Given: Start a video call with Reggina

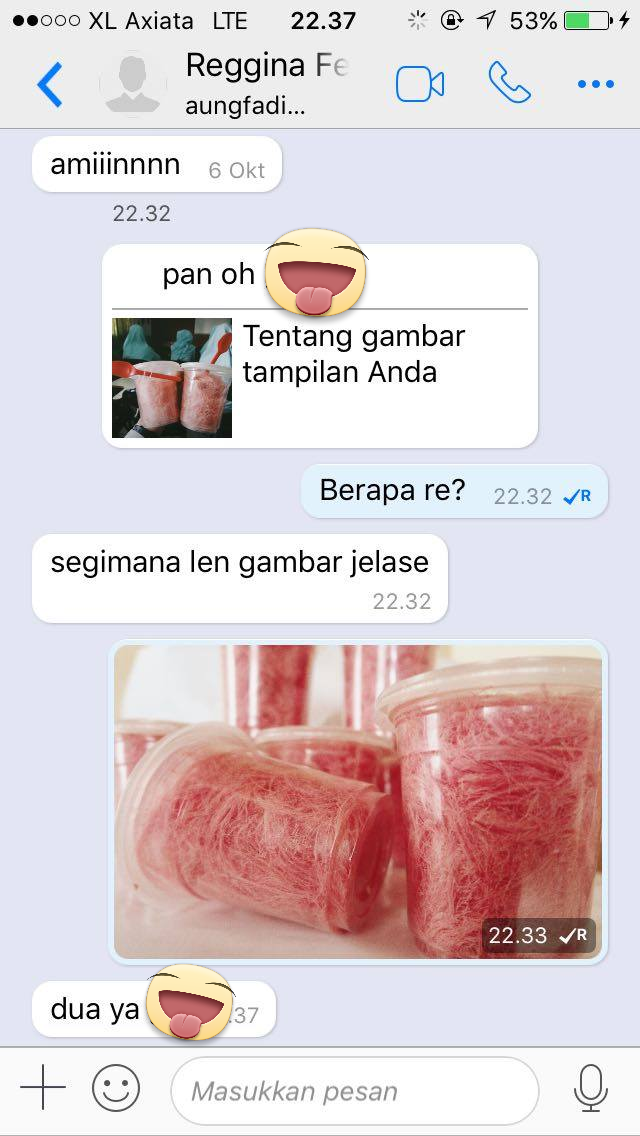Looking at the screenshot, I should 420,85.
